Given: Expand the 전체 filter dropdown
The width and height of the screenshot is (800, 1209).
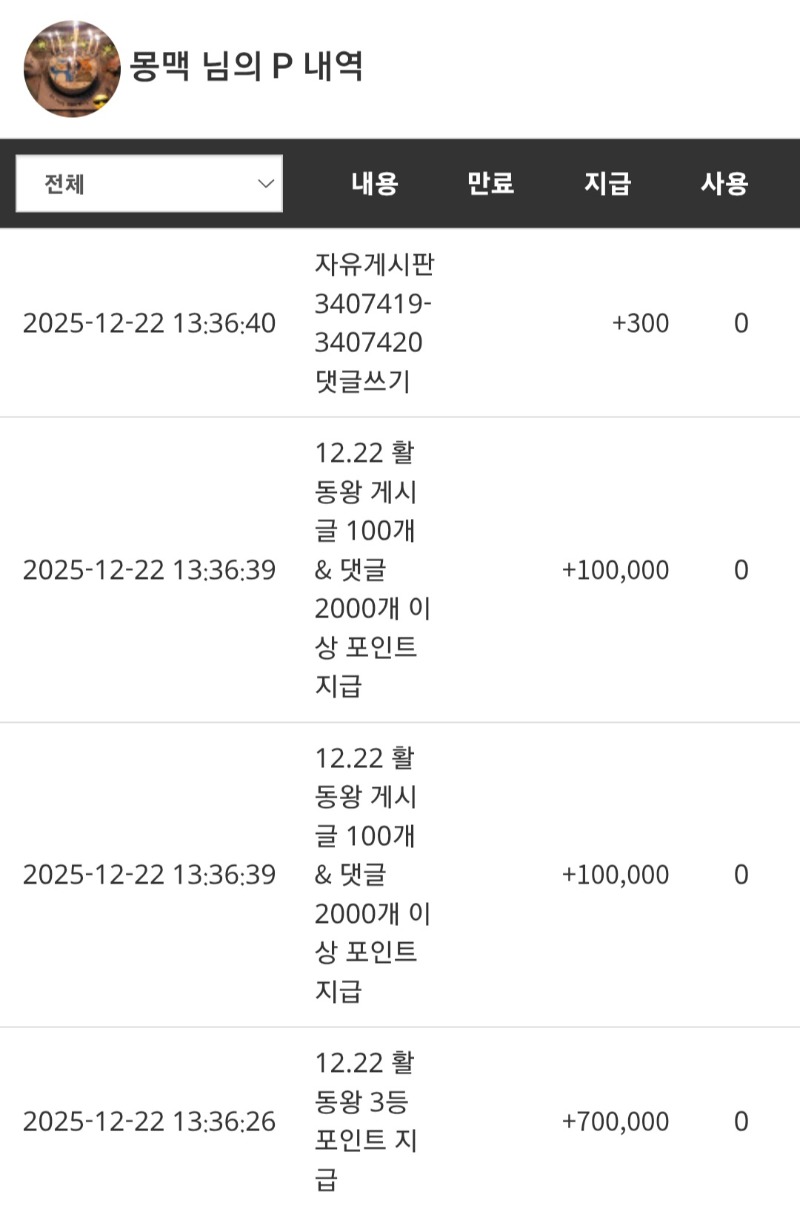Looking at the screenshot, I should click(149, 184).
